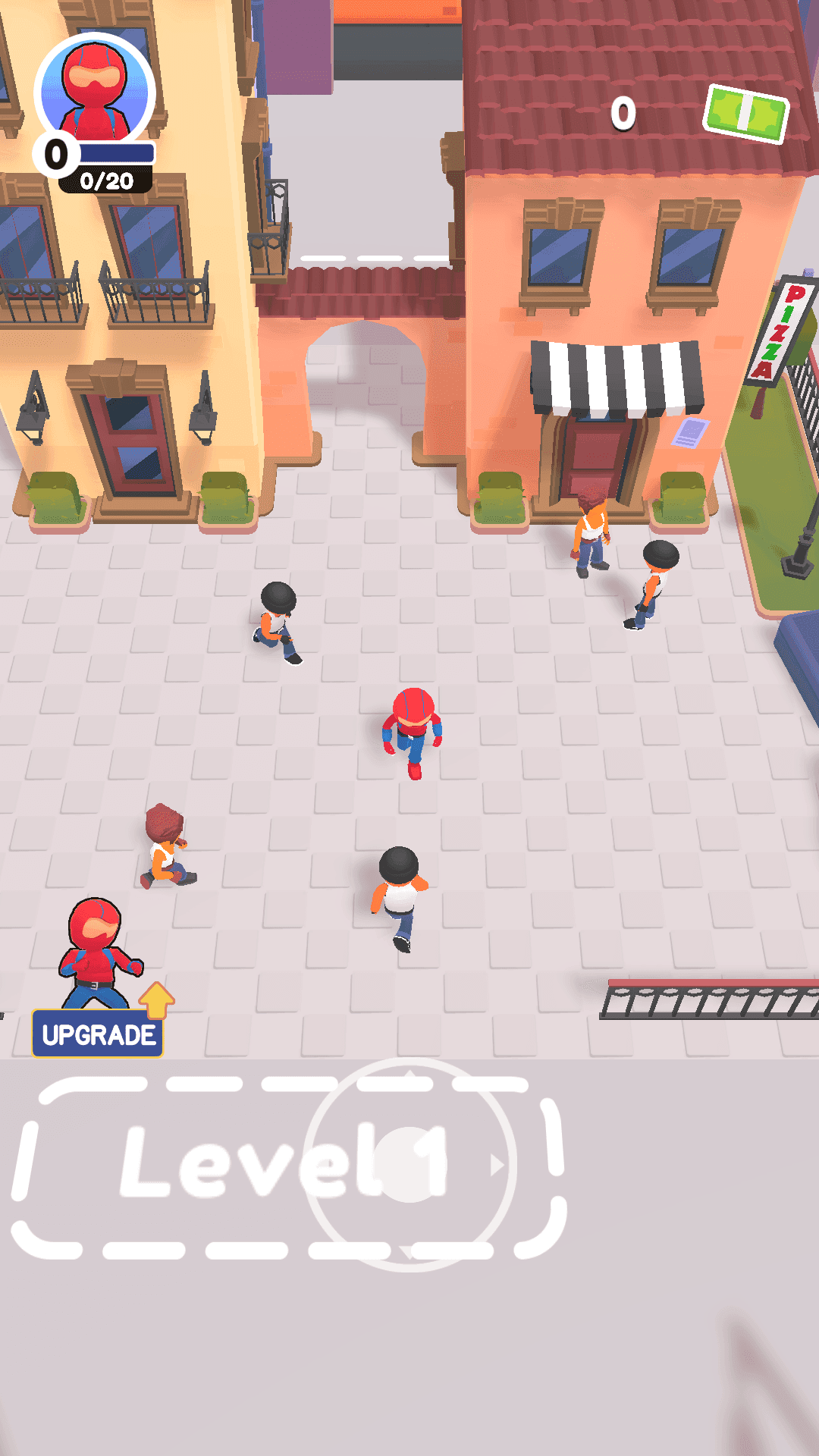This screenshot has width=819, height=1456.
Task: Select the money bill icon
Action: (747, 115)
